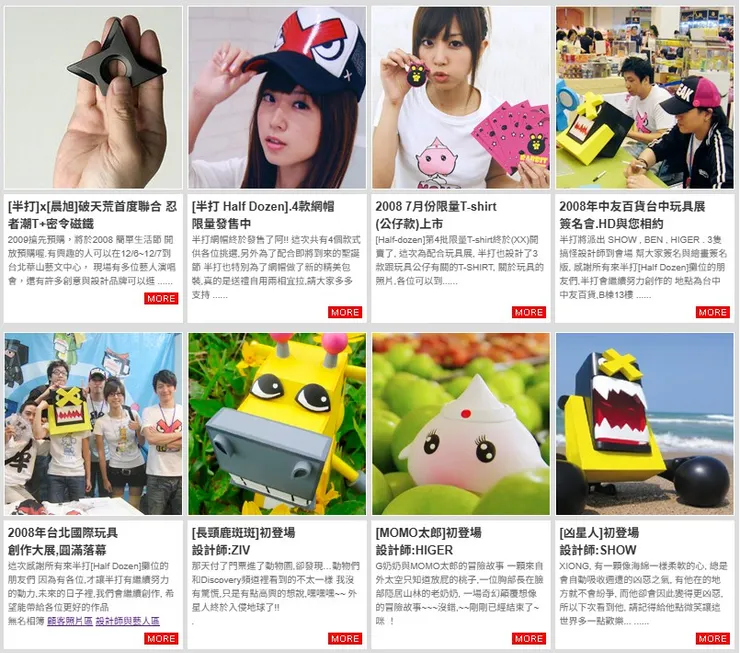Read MORE about designer ZIV's giraffe

(345, 638)
